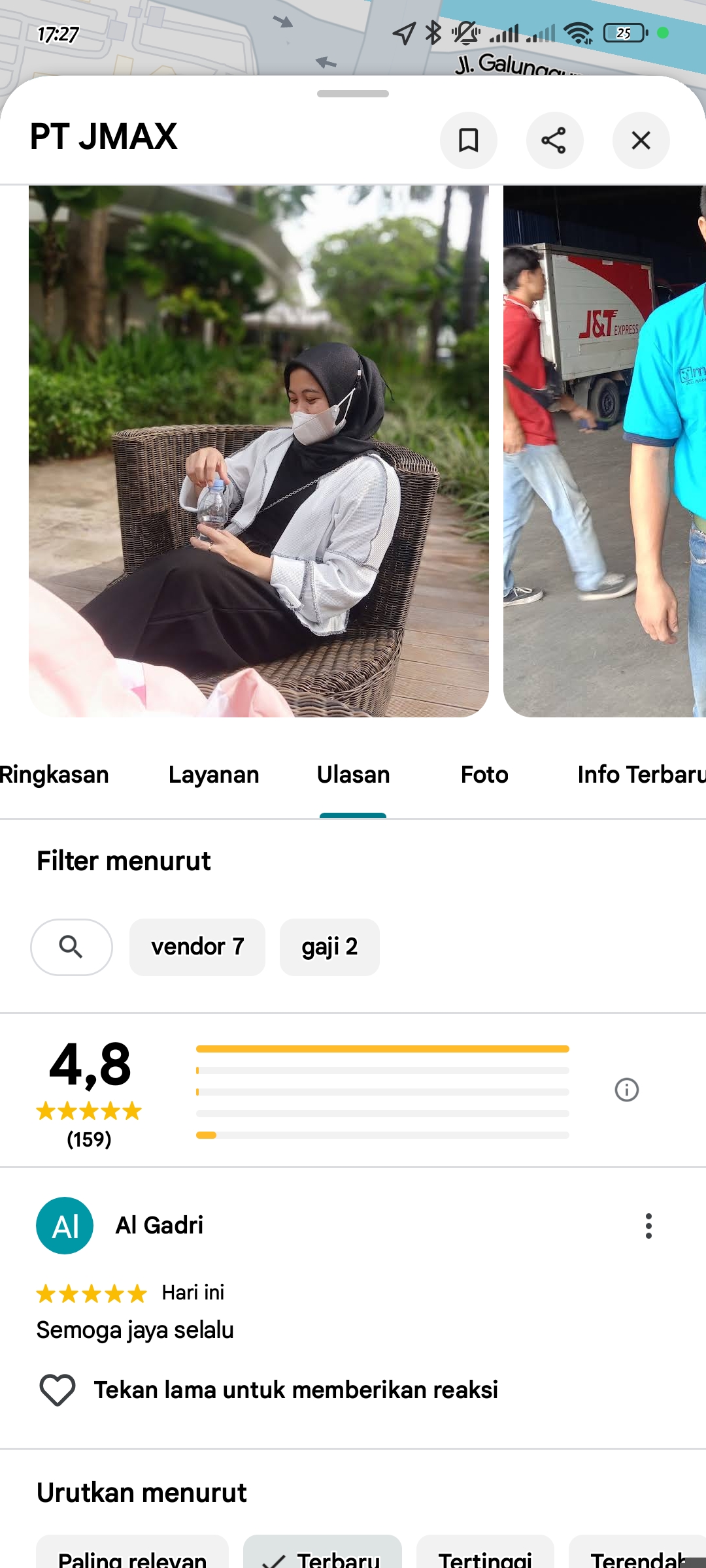Filter reviews by the vendor chip
The image size is (706, 1568).
click(197, 947)
